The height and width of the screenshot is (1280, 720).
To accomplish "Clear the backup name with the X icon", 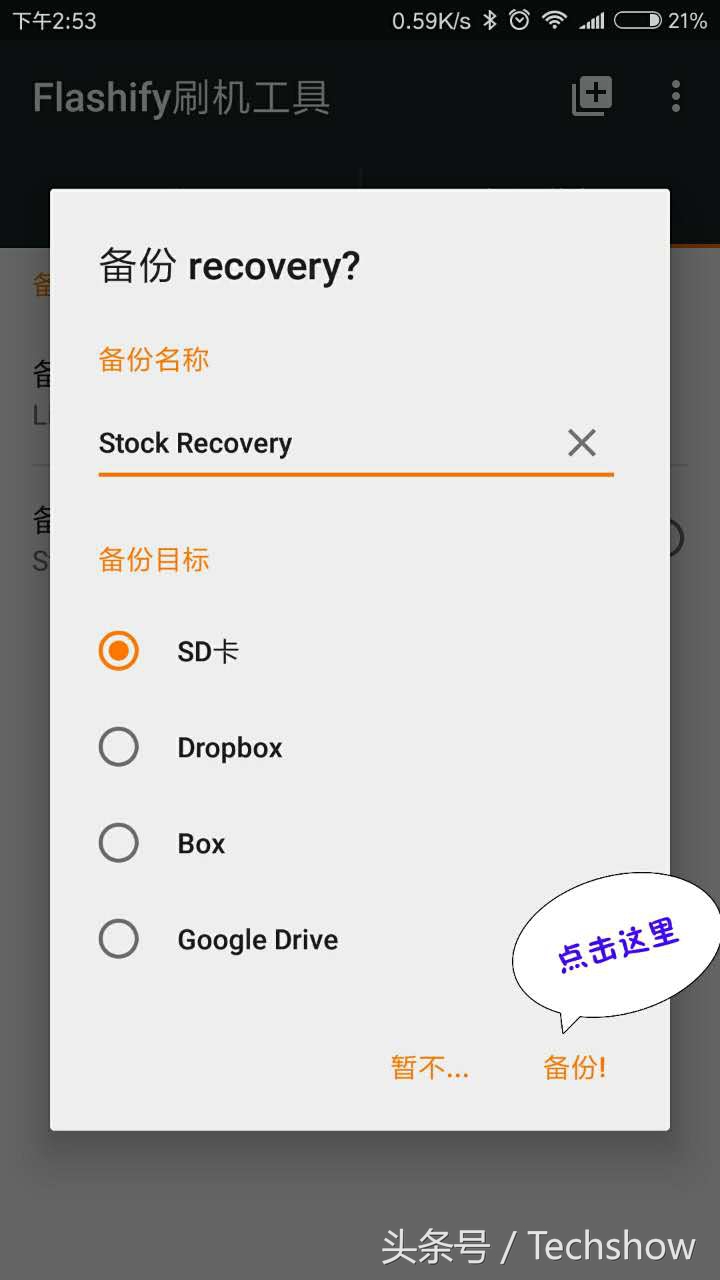I will pyautogui.click(x=582, y=442).
